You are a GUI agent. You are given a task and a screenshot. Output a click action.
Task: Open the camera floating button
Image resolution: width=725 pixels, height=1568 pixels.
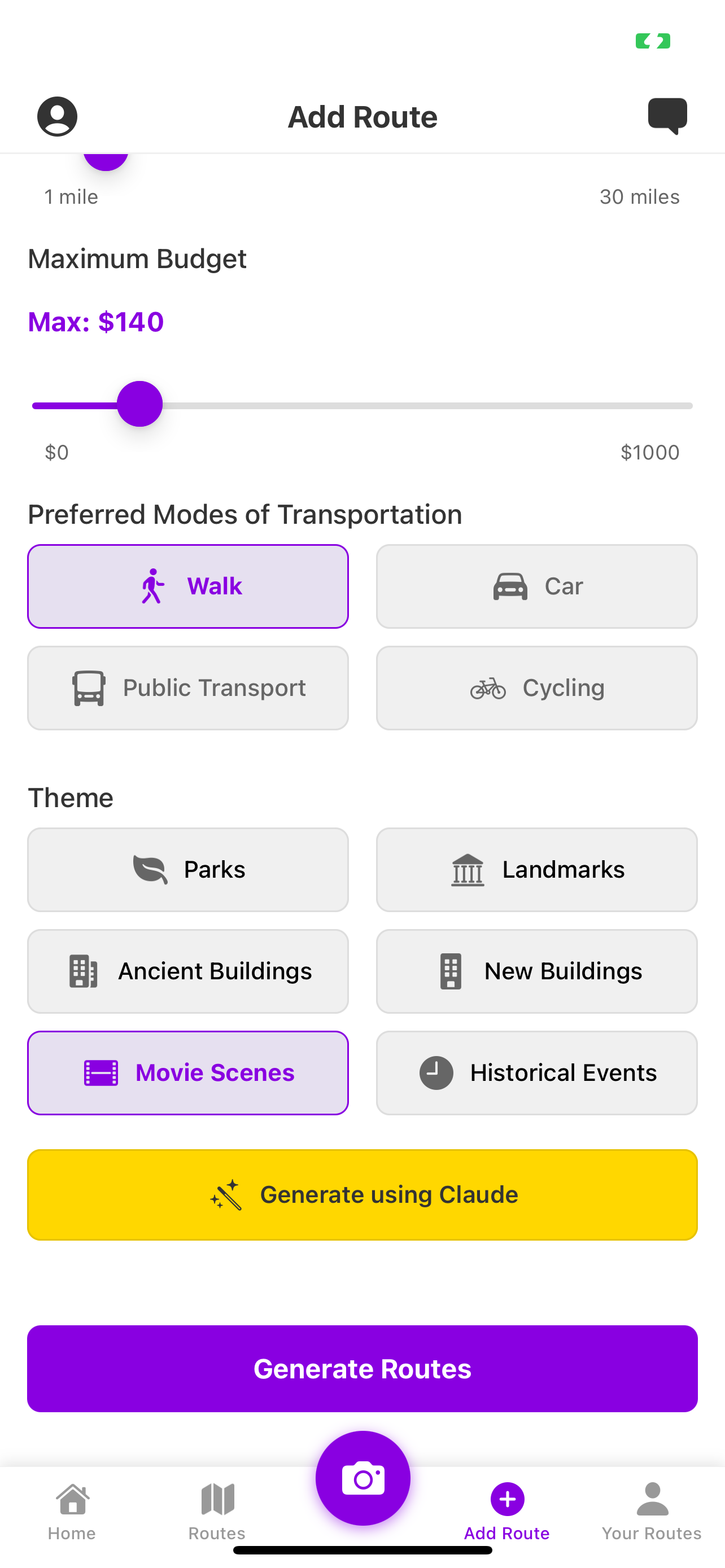[x=363, y=1478]
